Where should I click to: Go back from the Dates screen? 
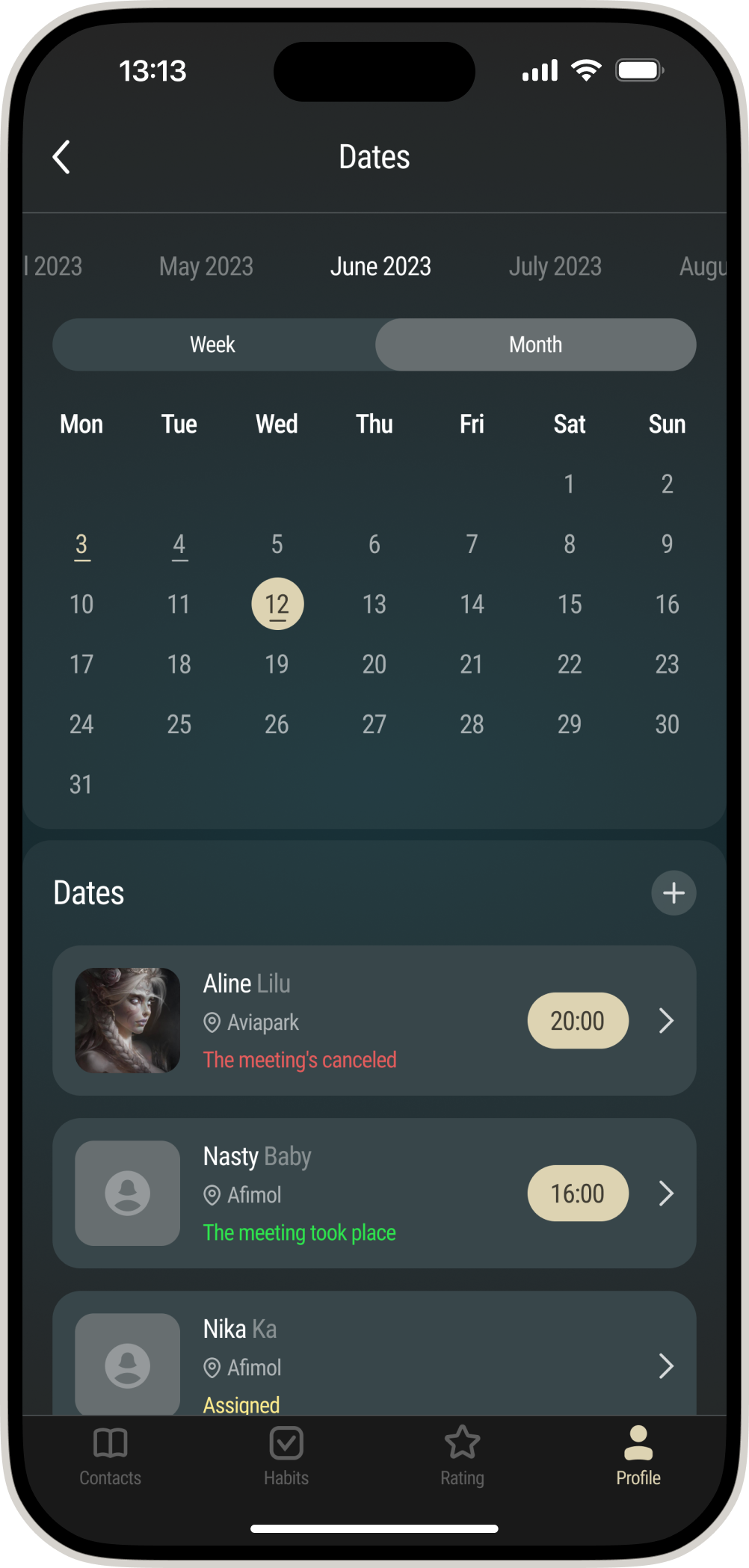tap(61, 158)
